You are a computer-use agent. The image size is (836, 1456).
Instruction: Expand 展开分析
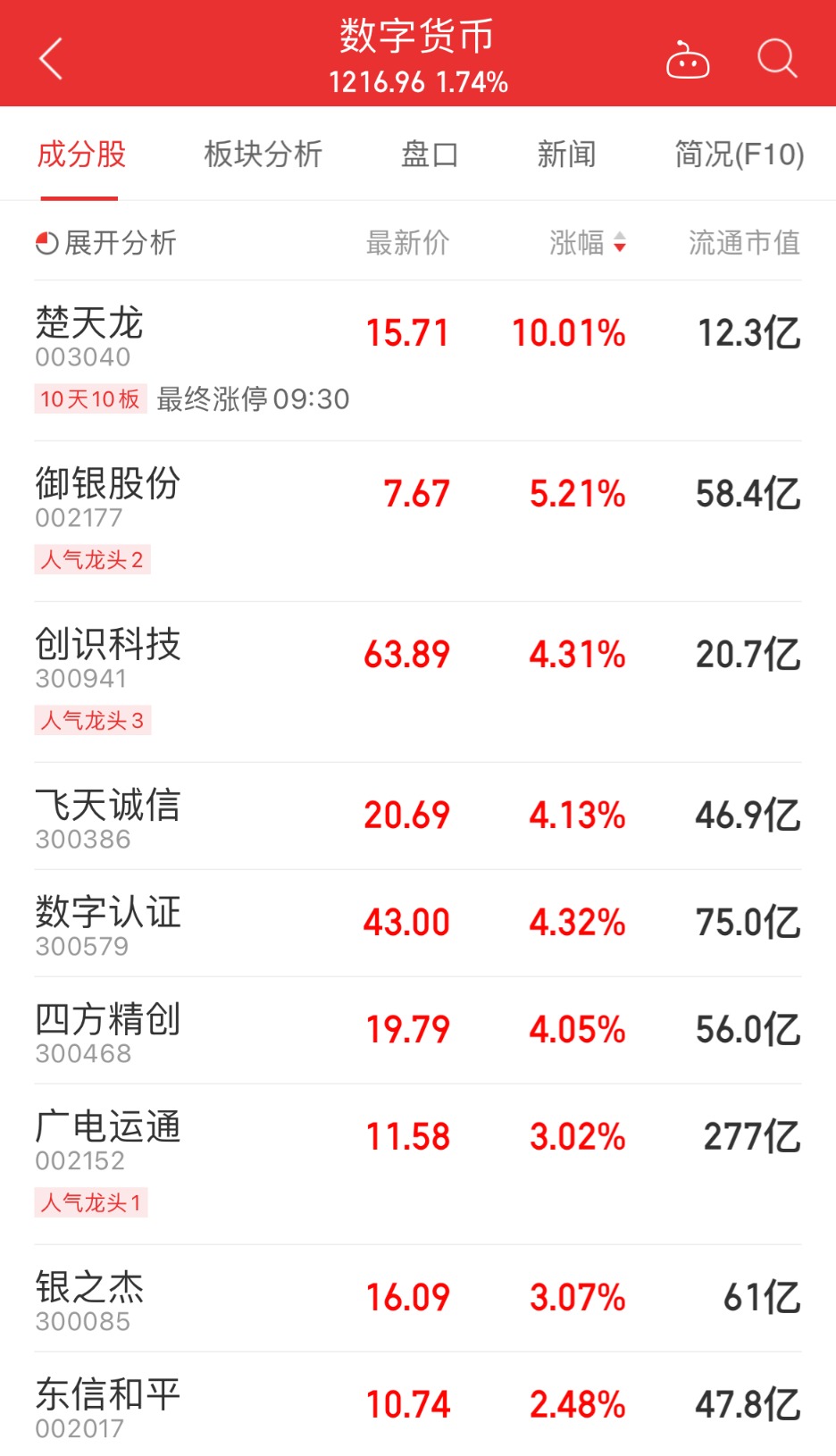click(106, 242)
